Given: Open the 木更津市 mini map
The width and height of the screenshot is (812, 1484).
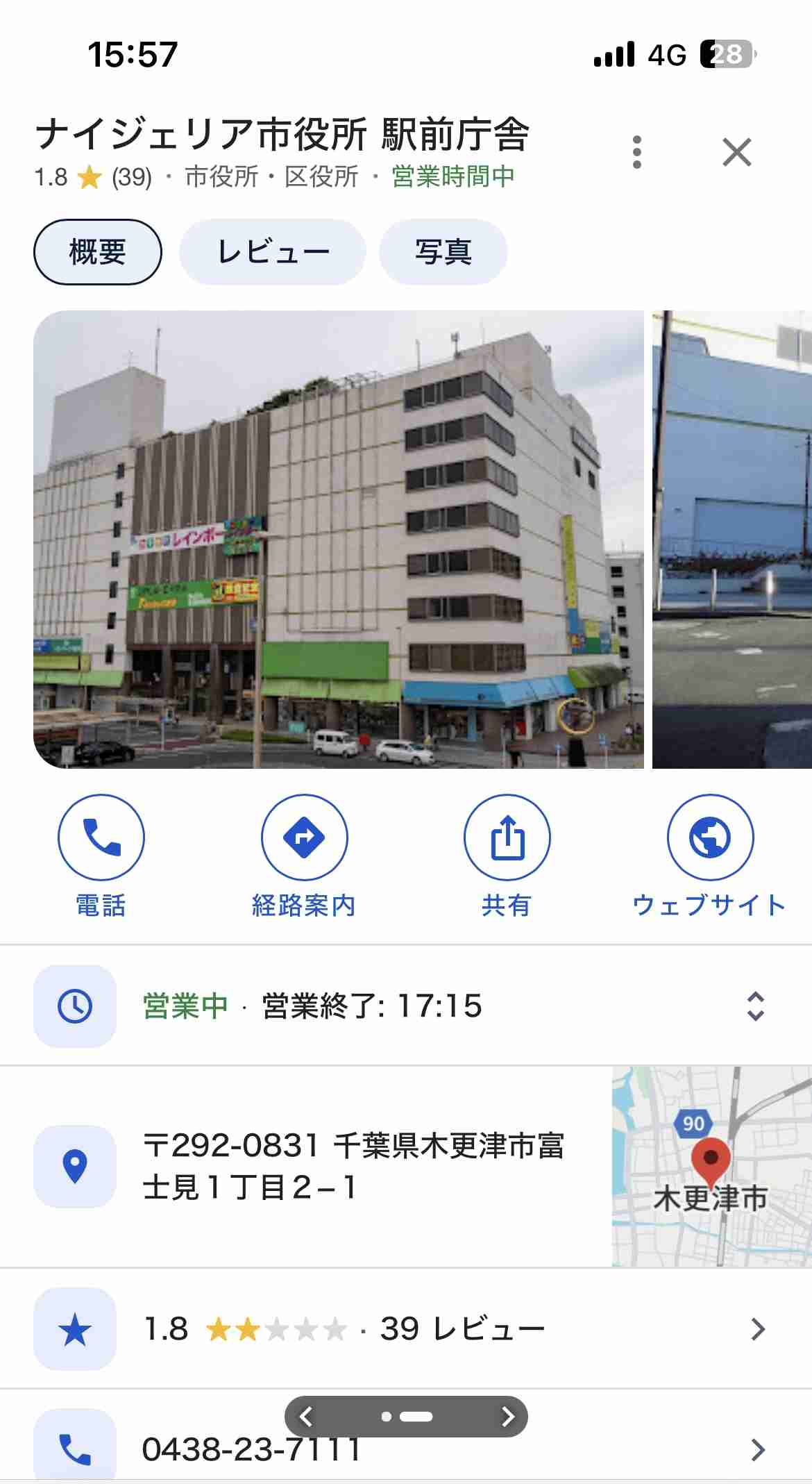Looking at the screenshot, I should click(x=711, y=1167).
